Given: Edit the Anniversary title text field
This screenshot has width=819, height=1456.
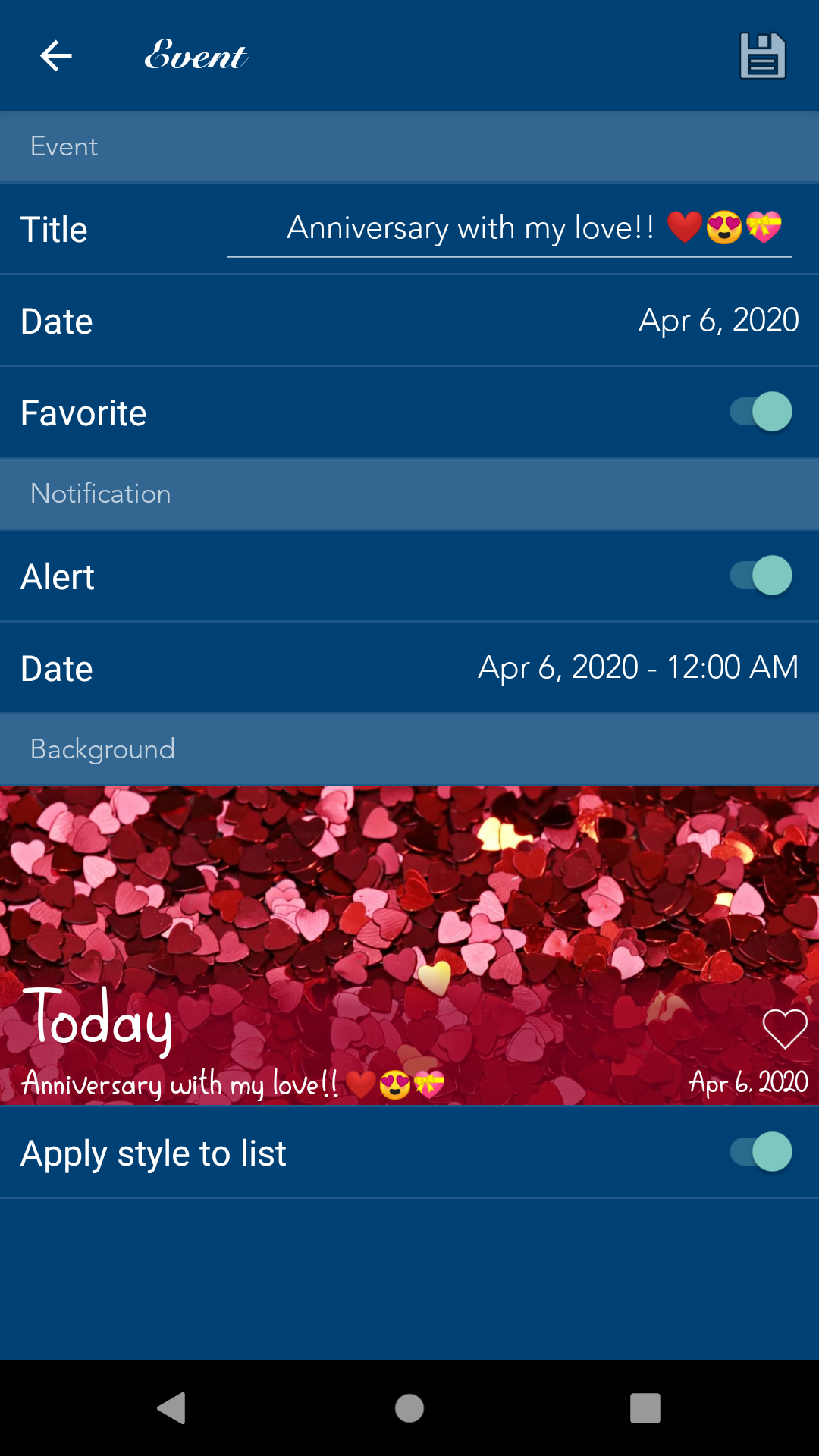Looking at the screenshot, I should [508, 227].
